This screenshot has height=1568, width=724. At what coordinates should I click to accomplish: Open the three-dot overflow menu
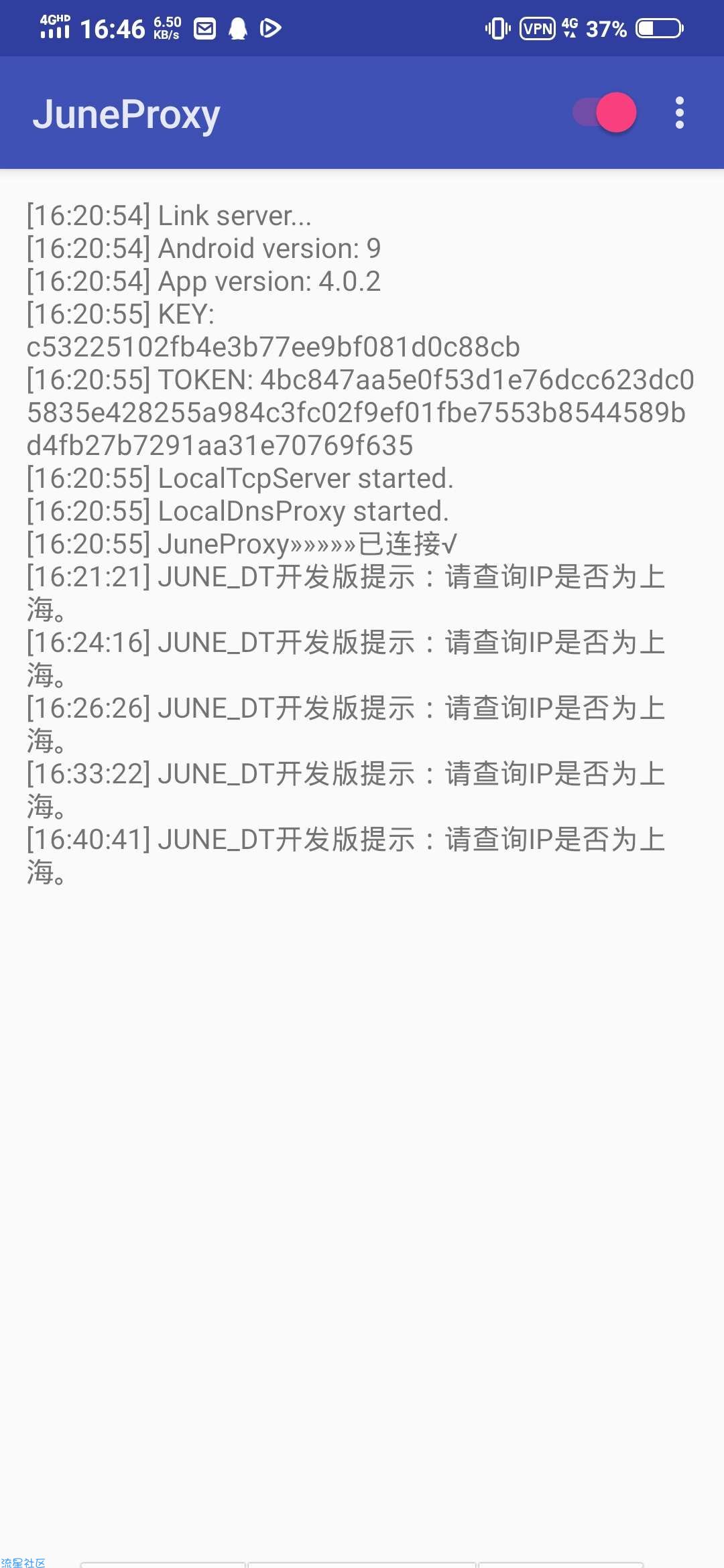[679, 113]
